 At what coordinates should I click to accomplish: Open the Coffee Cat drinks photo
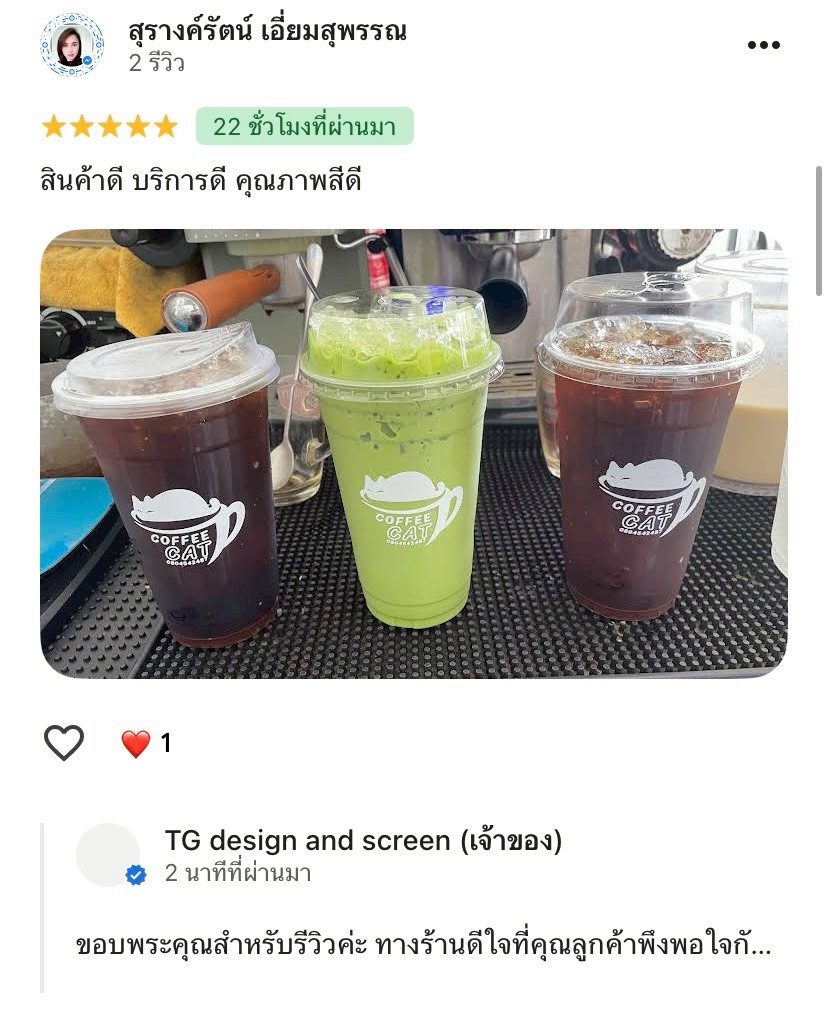point(413,454)
